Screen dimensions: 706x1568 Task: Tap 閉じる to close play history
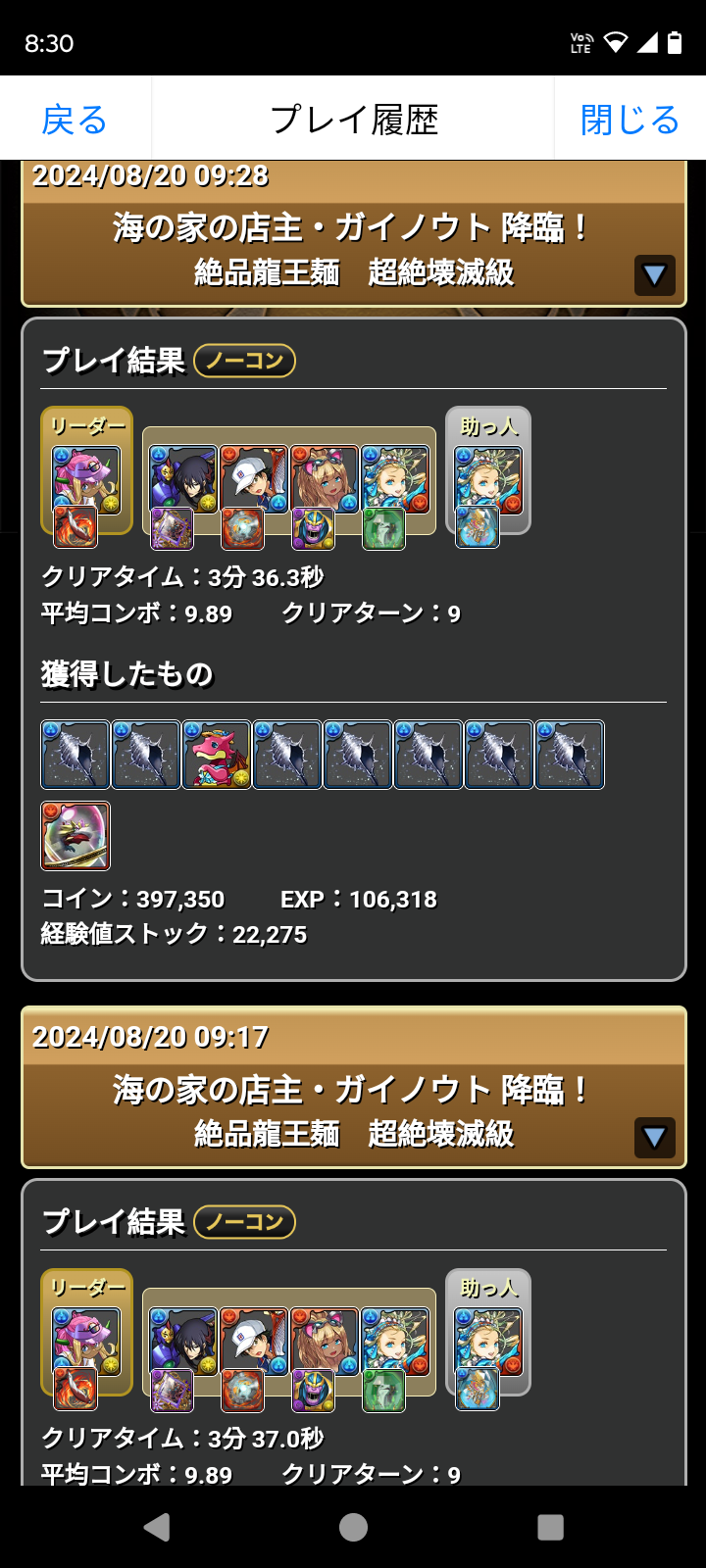pos(630,120)
